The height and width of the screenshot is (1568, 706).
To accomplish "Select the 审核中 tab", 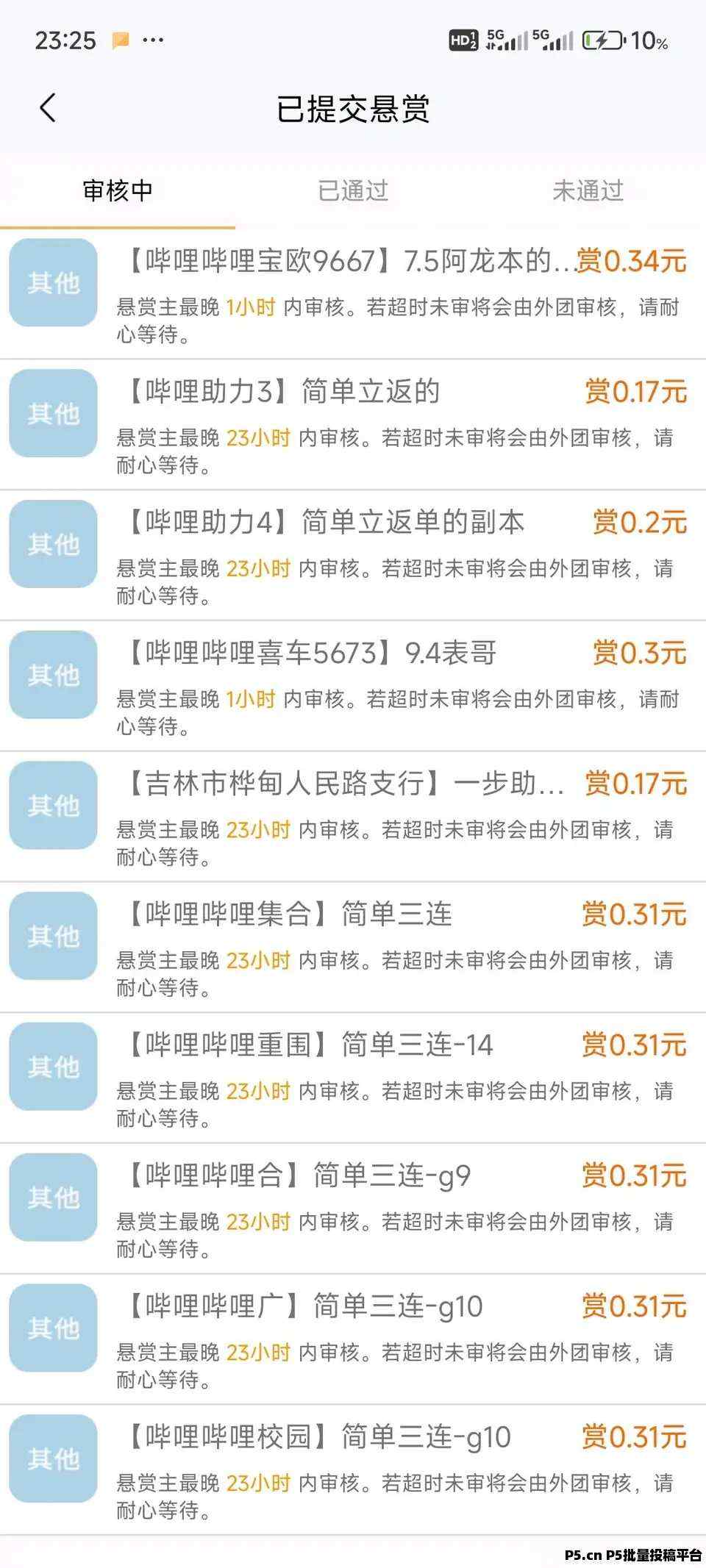I will pyautogui.click(x=118, y=191).
